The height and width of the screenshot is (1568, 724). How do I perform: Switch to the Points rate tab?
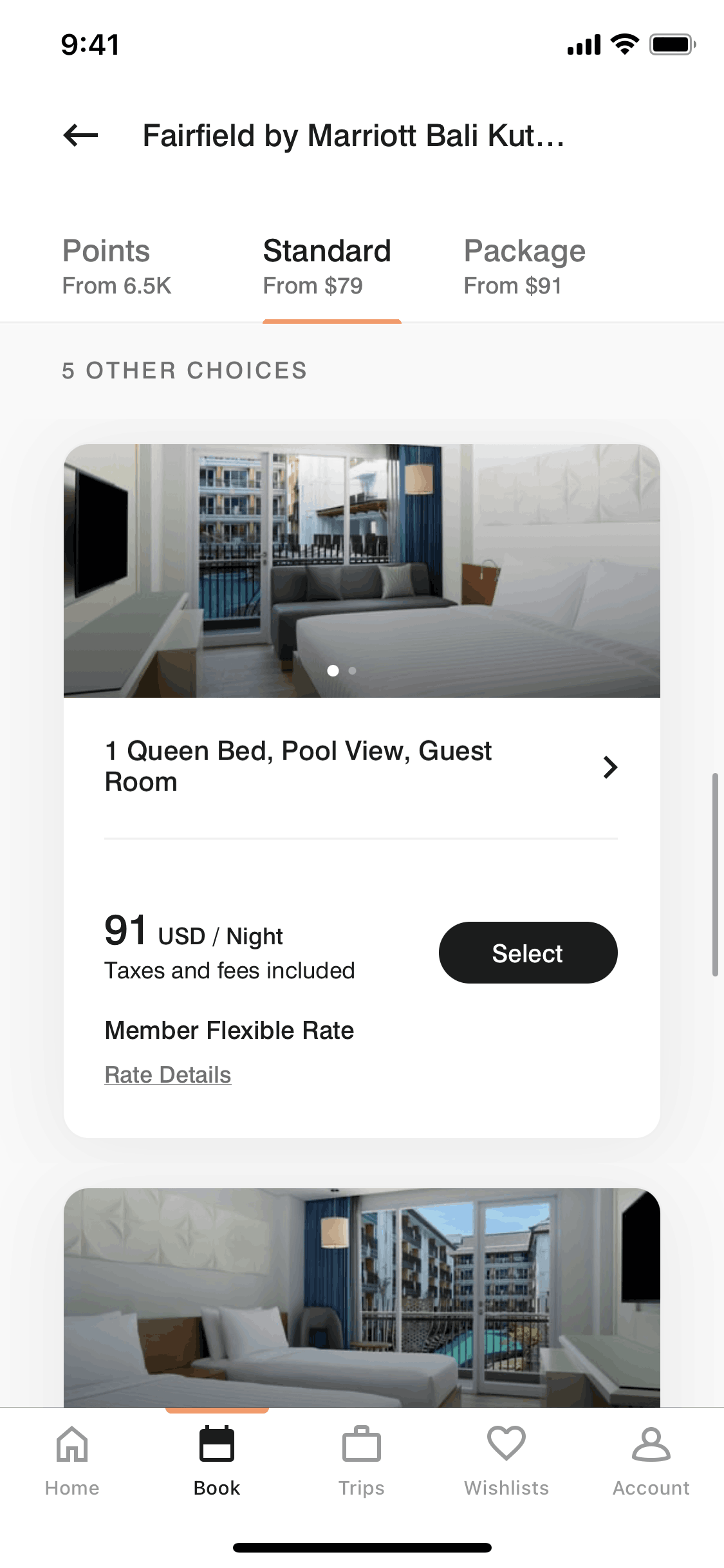(116, 266)
